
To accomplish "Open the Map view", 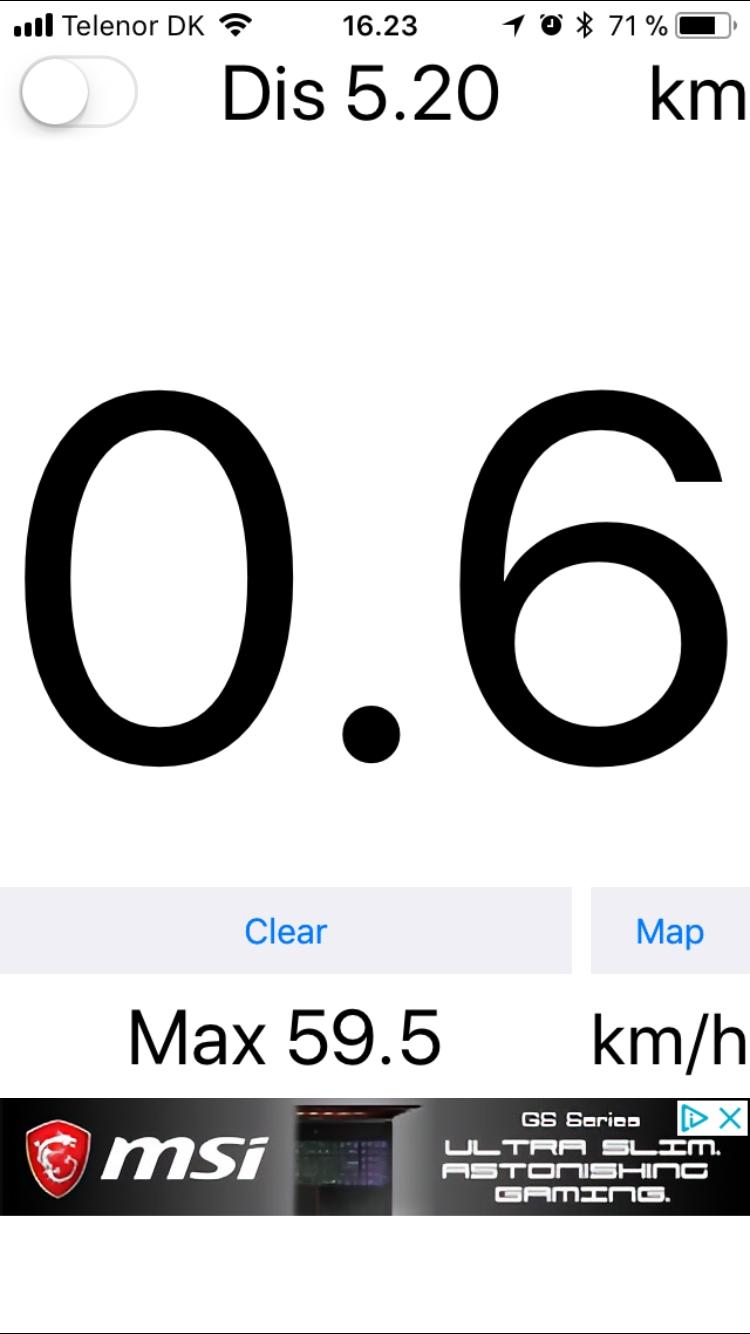I will point(670,931).
